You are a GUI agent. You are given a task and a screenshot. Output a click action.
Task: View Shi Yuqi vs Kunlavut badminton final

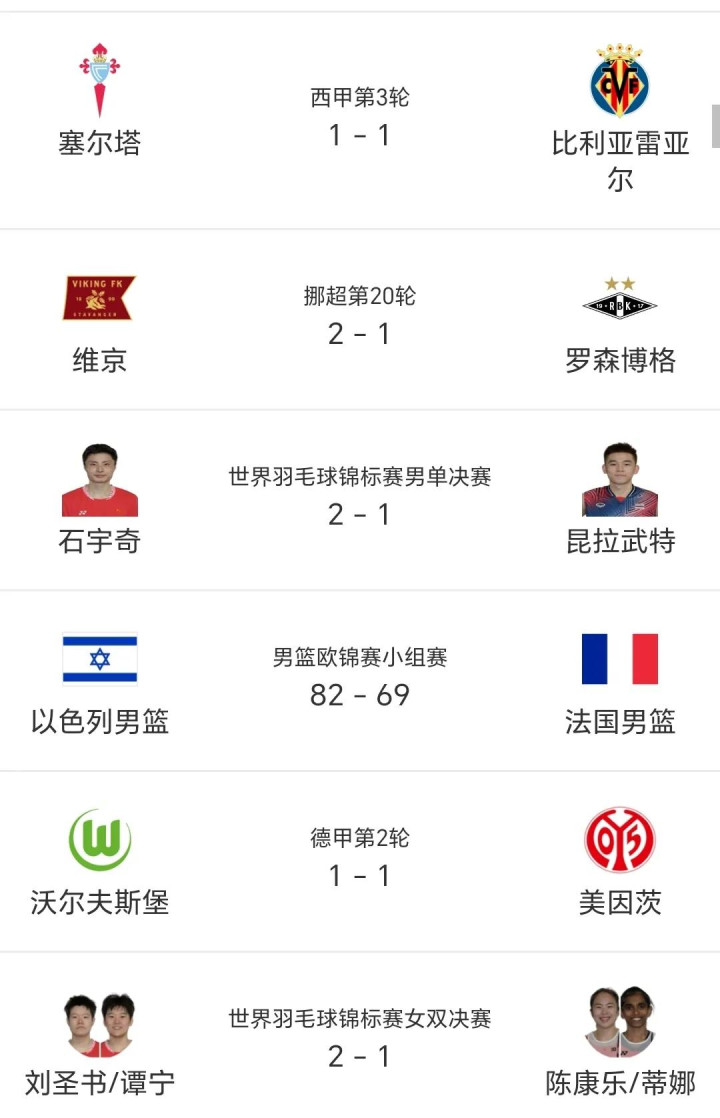pyautogui.click(x=360, y=499)
